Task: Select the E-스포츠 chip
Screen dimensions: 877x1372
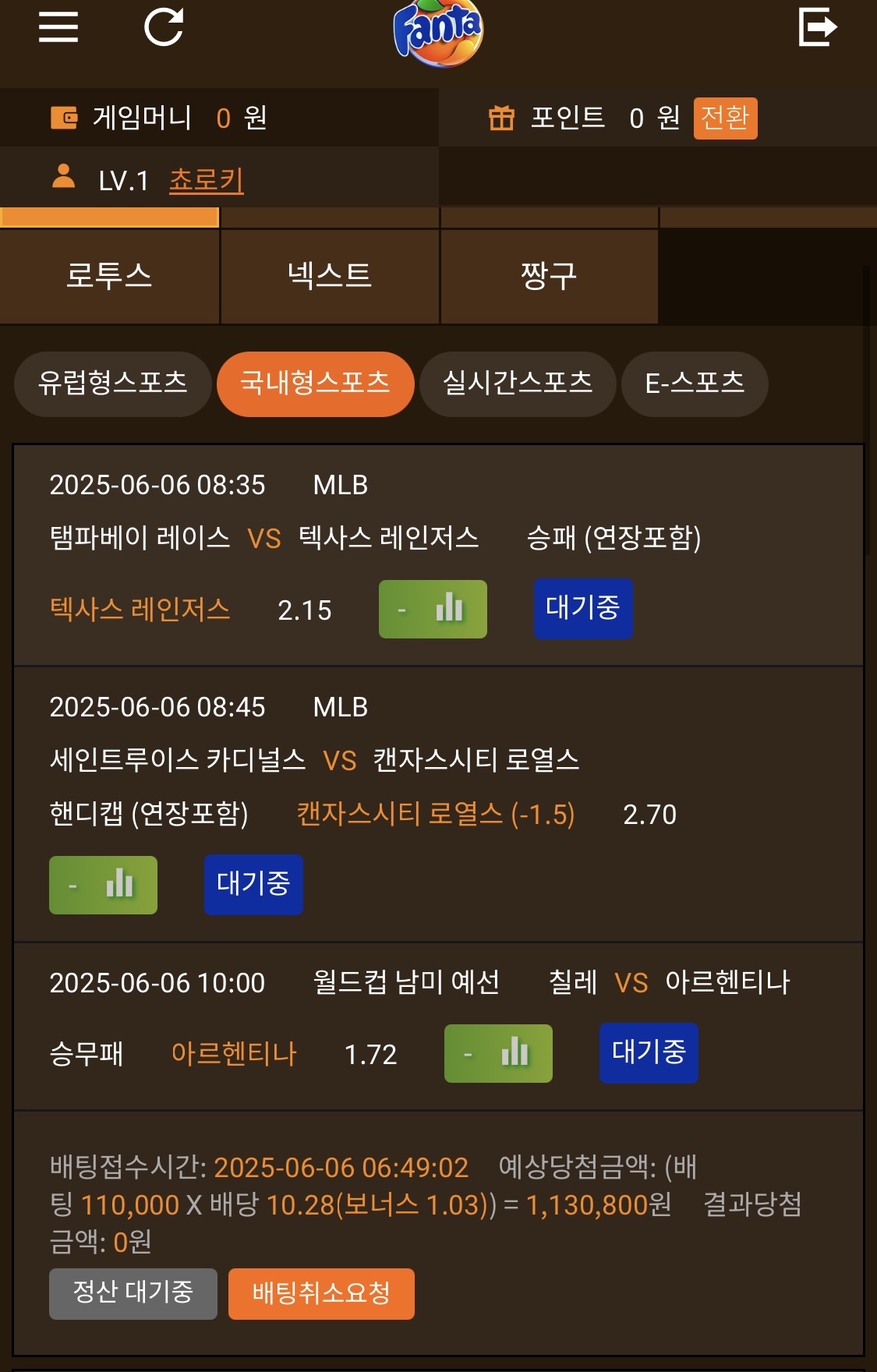Action: 695,384
